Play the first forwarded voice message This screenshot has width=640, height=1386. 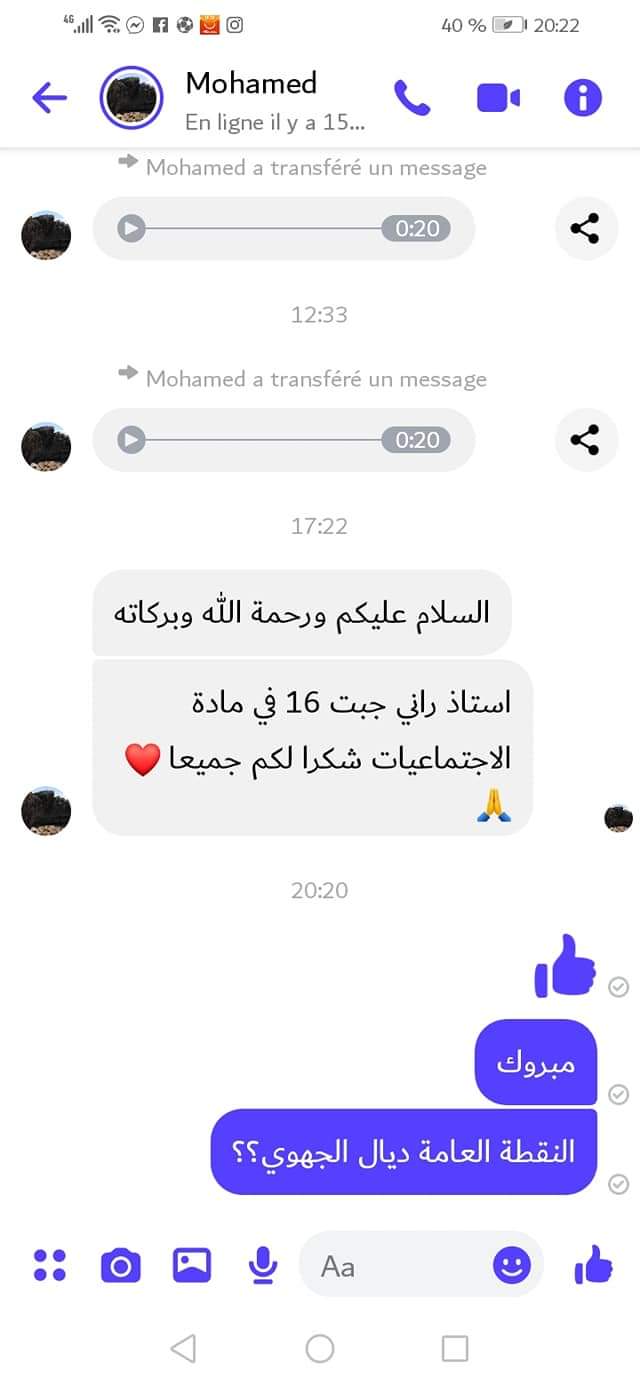[131, 229]
